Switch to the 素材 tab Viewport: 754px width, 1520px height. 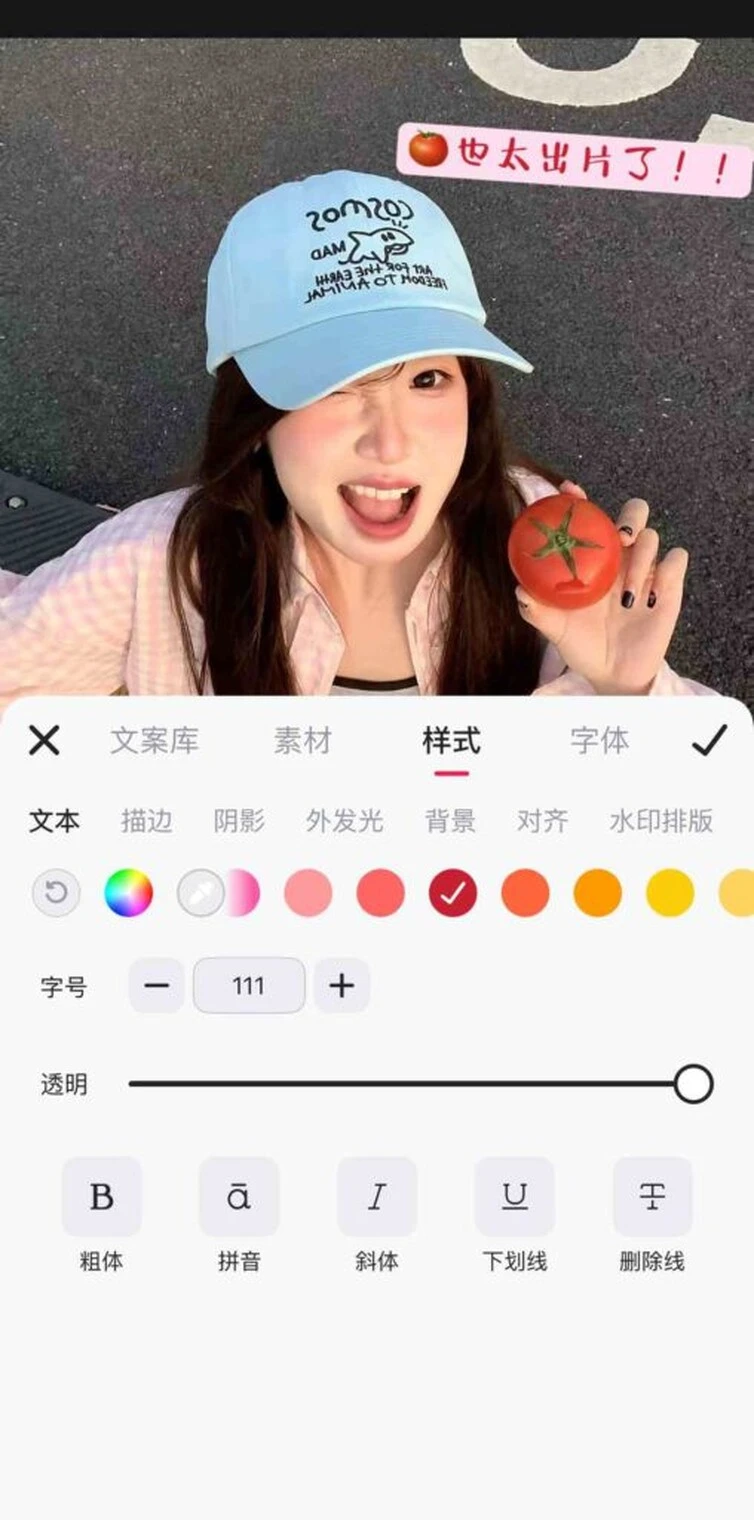302,741
